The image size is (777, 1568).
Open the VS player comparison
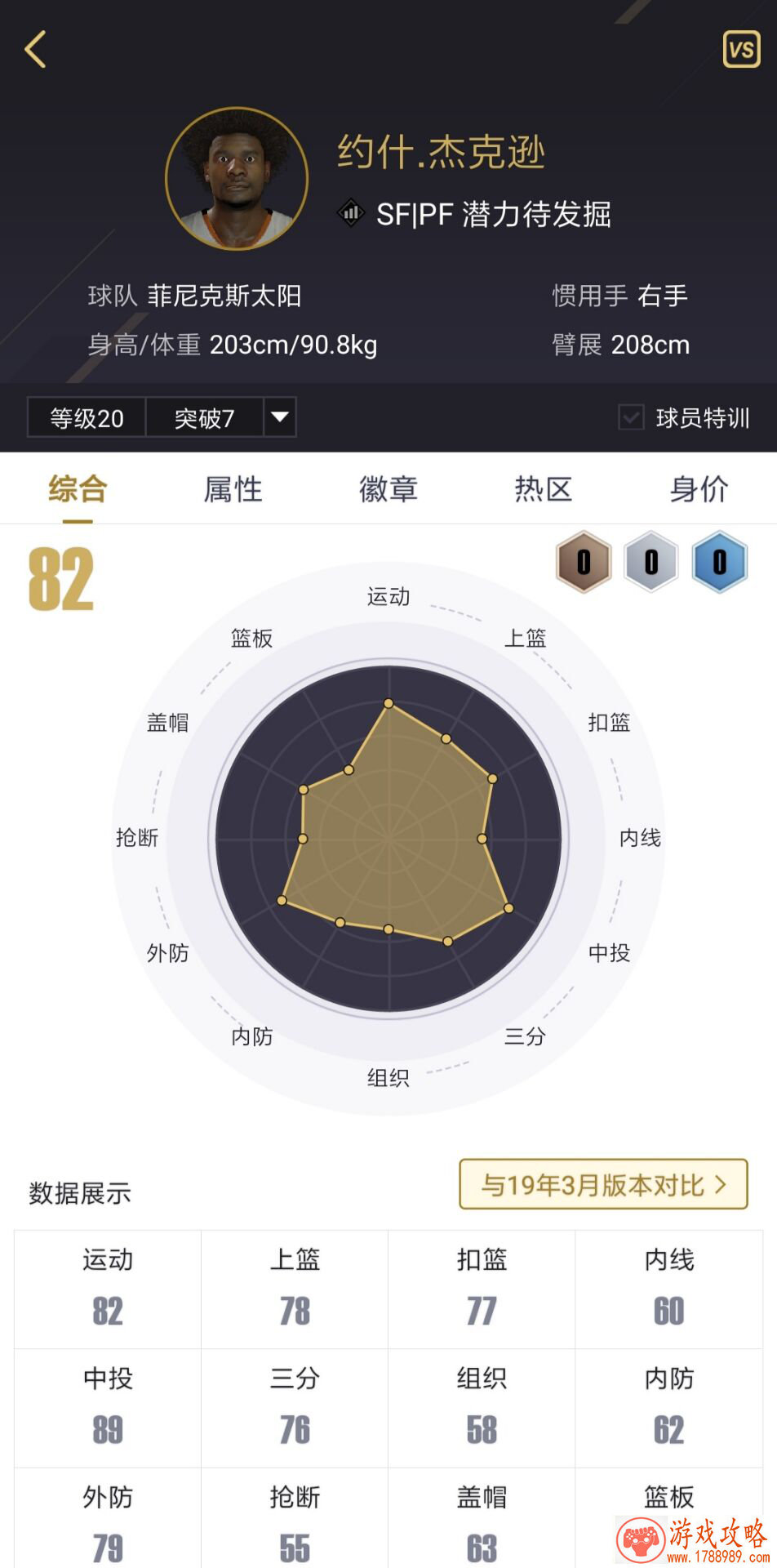[741, 50]
